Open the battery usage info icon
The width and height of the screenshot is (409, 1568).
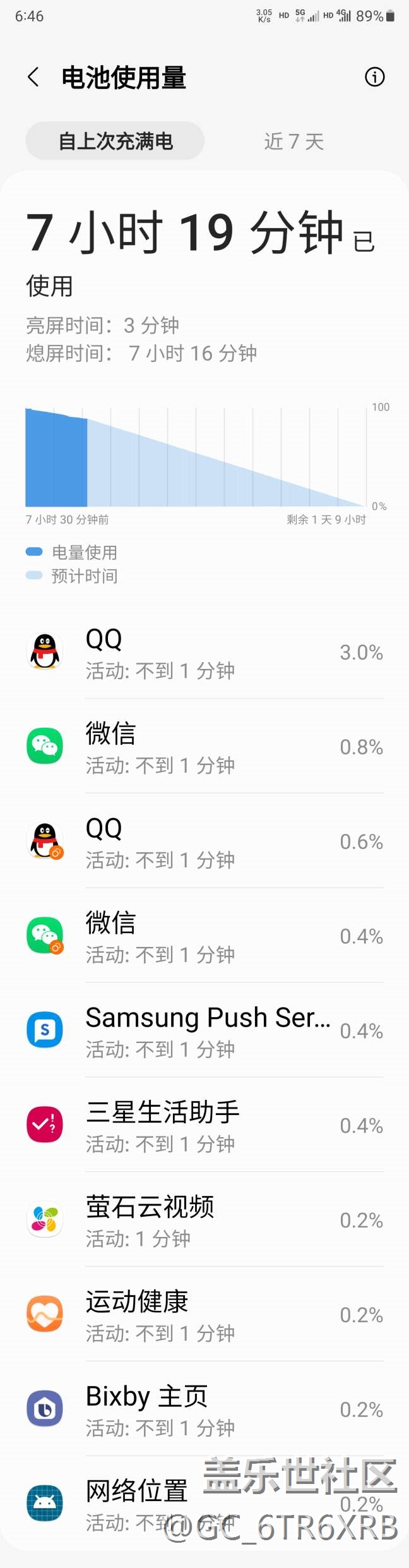375,77
